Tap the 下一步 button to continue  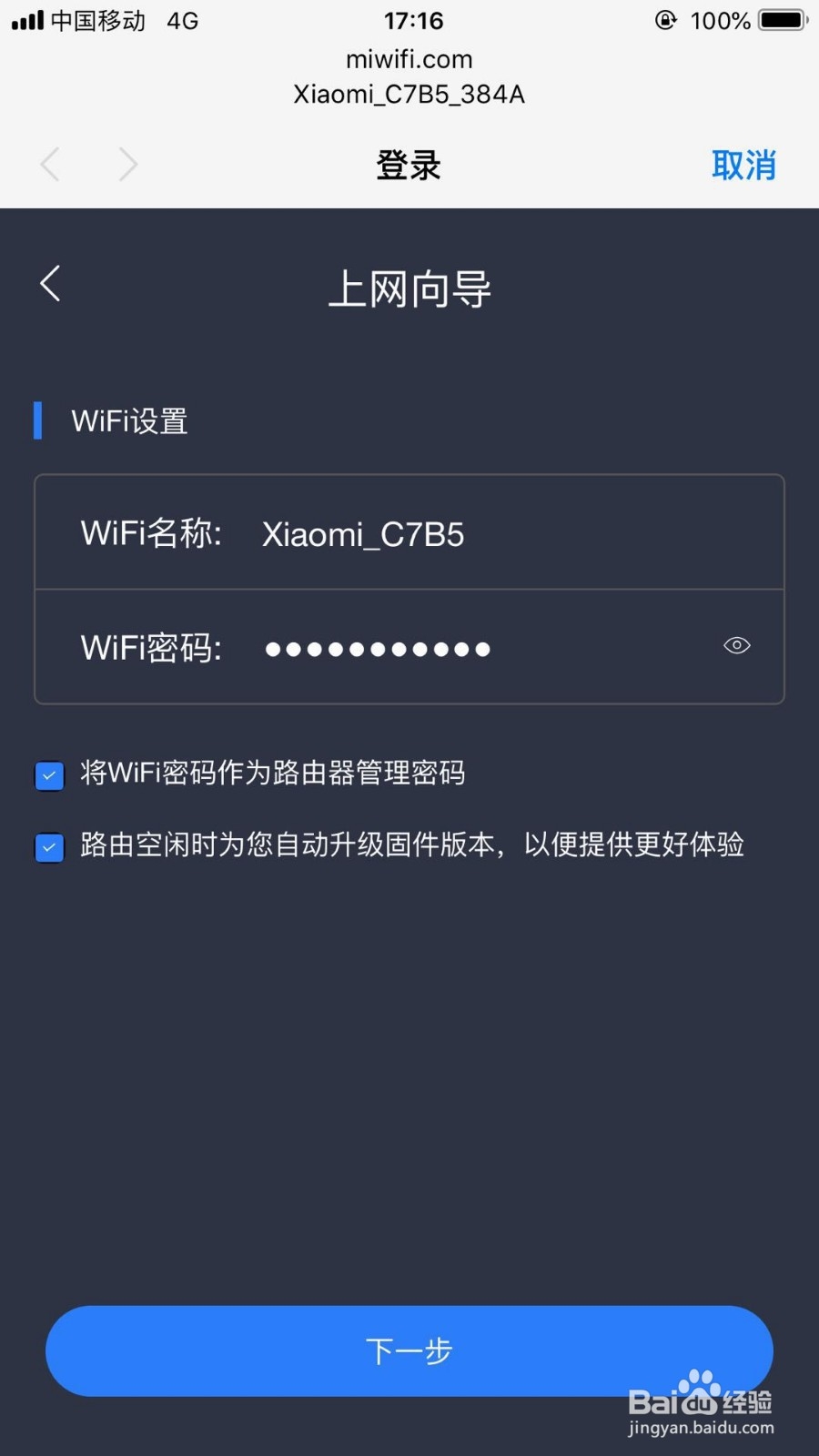[x=409, y=1351]
